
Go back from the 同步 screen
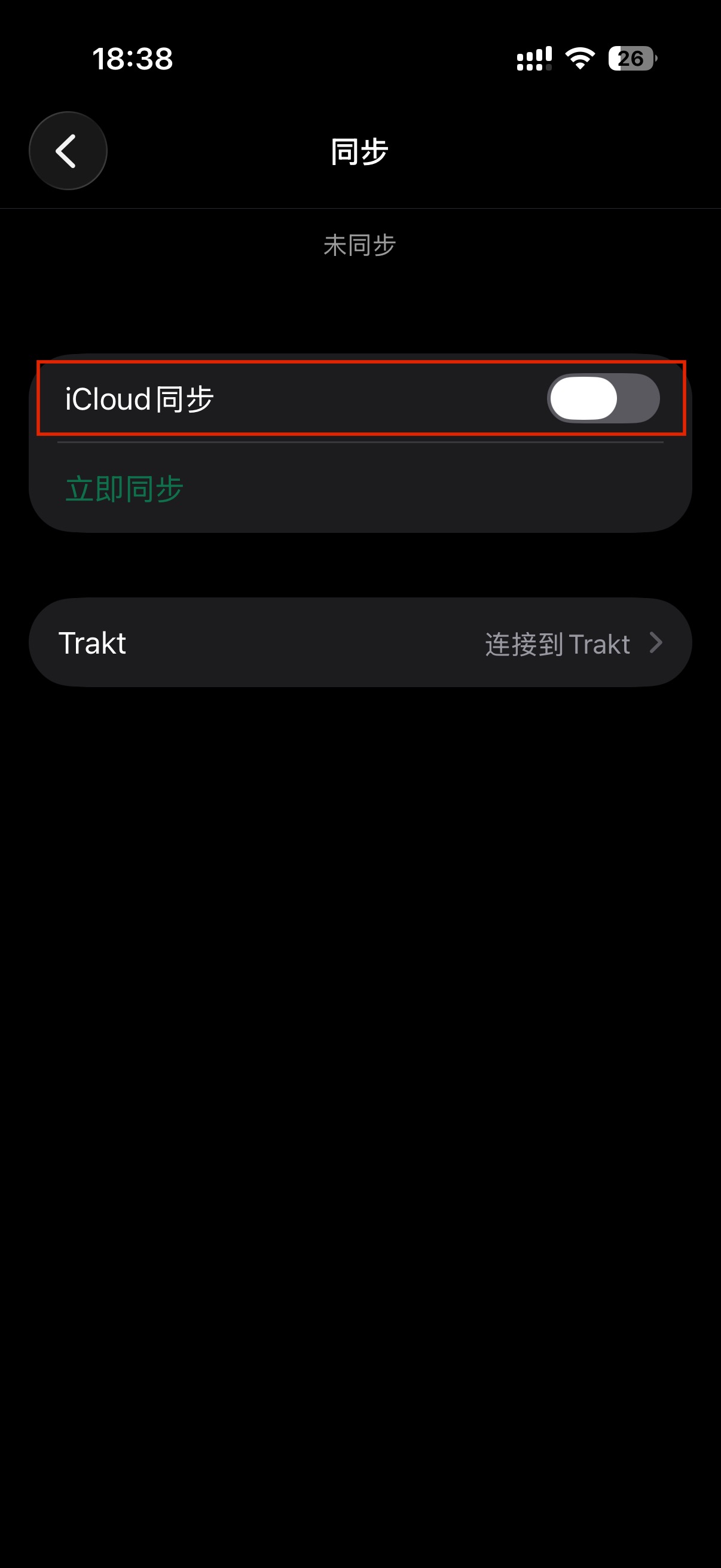(x=68, y=150)
